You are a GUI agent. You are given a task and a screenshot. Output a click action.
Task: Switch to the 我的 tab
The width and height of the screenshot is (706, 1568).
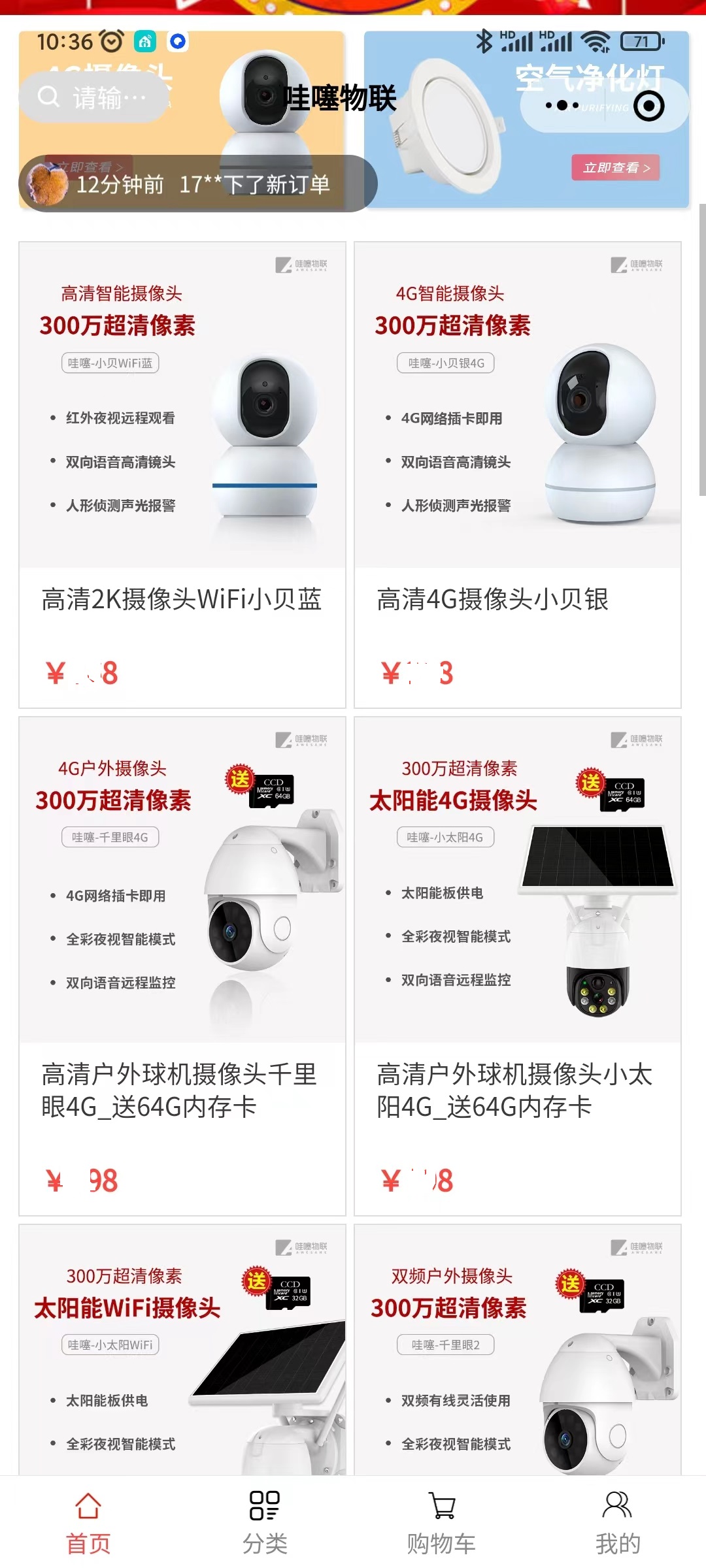coord(618,1524)
